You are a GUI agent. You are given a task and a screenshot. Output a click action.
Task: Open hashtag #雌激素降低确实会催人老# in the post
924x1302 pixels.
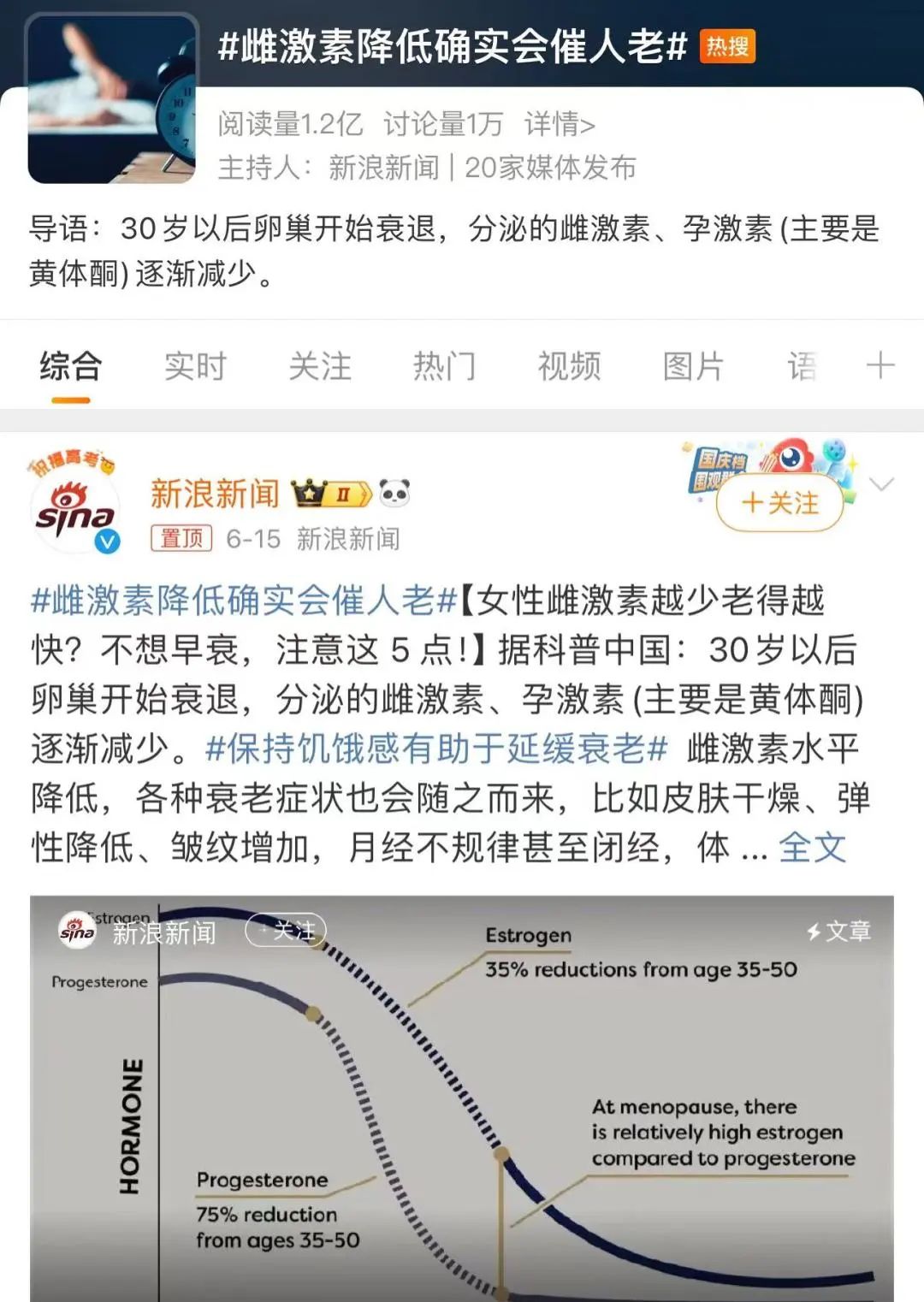(244, 601)
